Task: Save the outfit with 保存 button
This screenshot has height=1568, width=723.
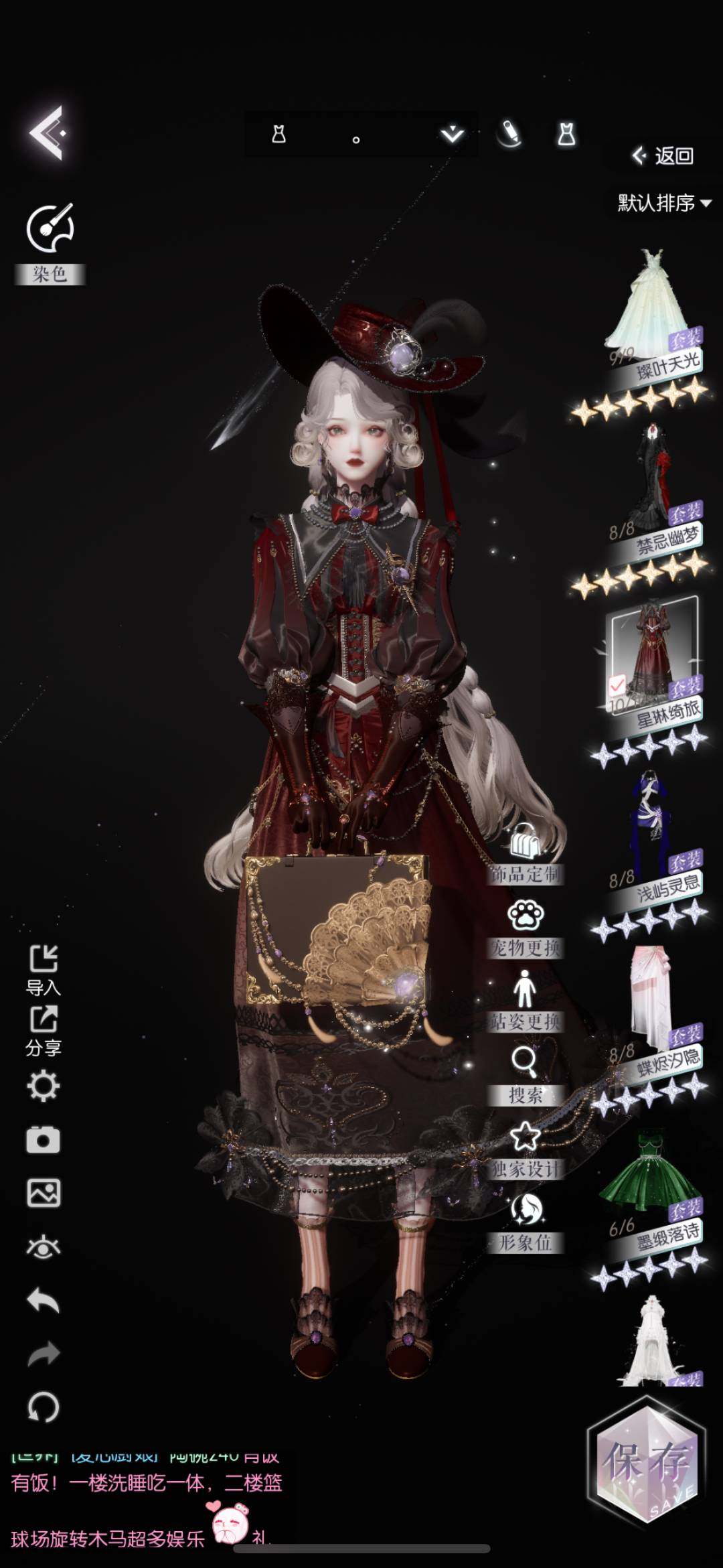Action: [646, 1462]
